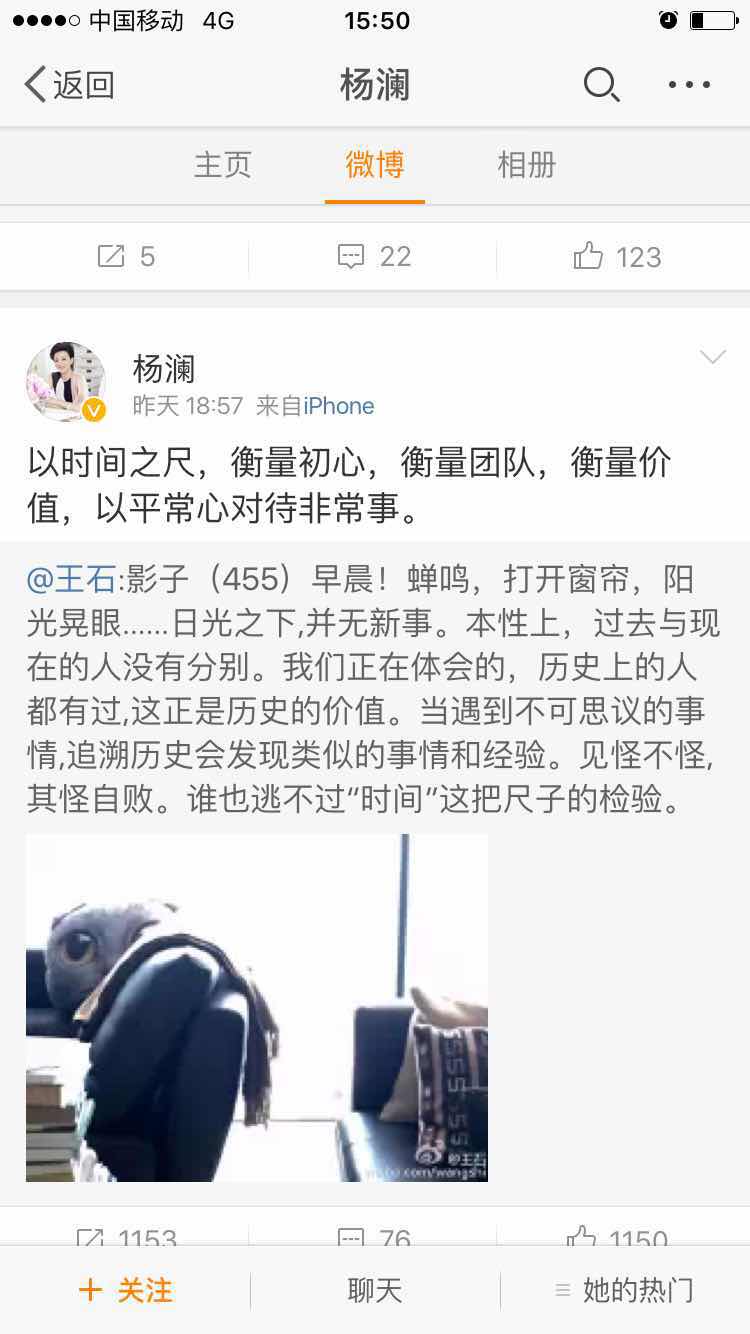Like the post with 123 likes
This screenshot has width=750, height=1334.
pyautogui.click(x=617, y=257)
